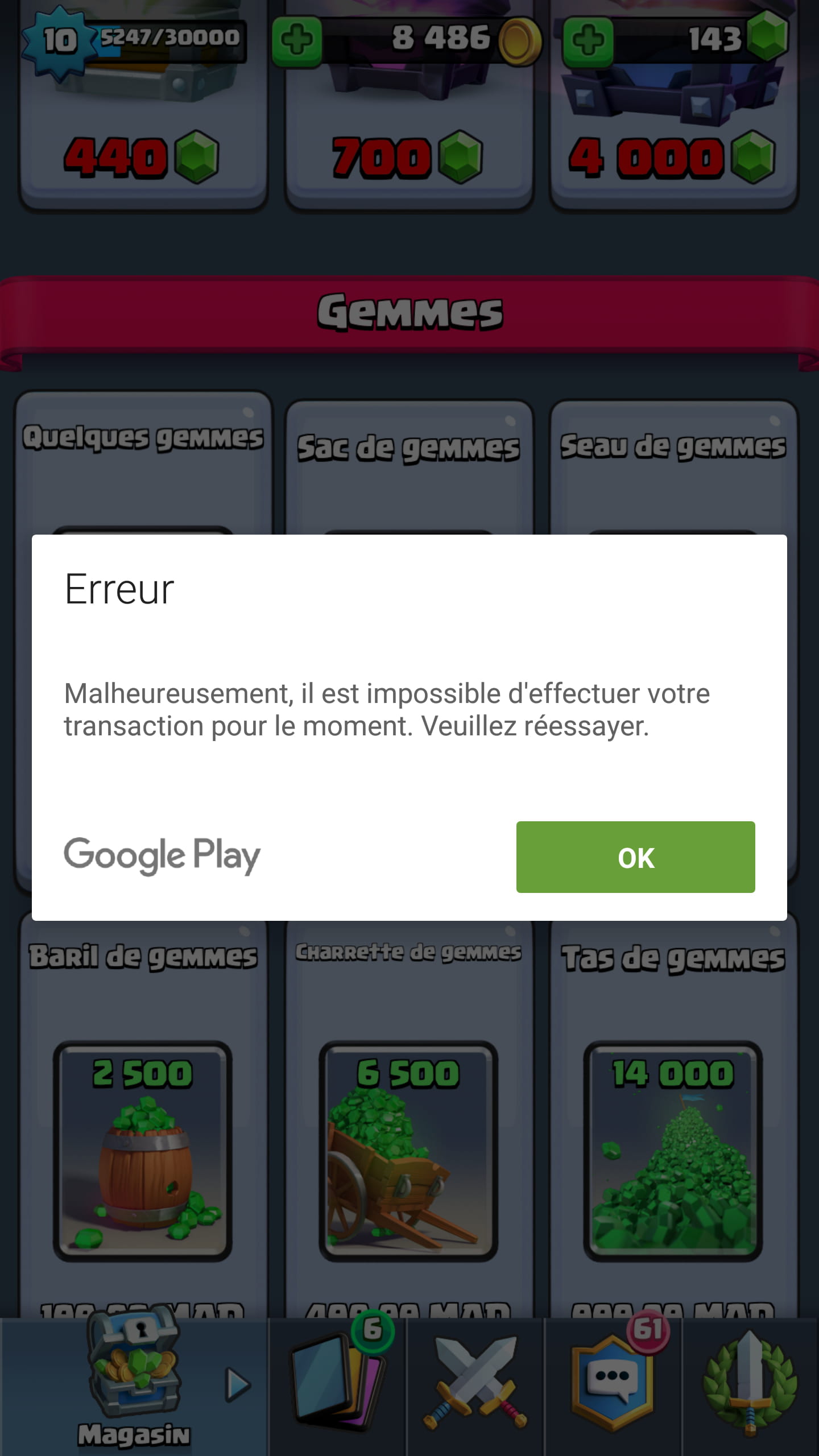Open the clan chat tab
Screen dimensions: 819x1456
613,1387
